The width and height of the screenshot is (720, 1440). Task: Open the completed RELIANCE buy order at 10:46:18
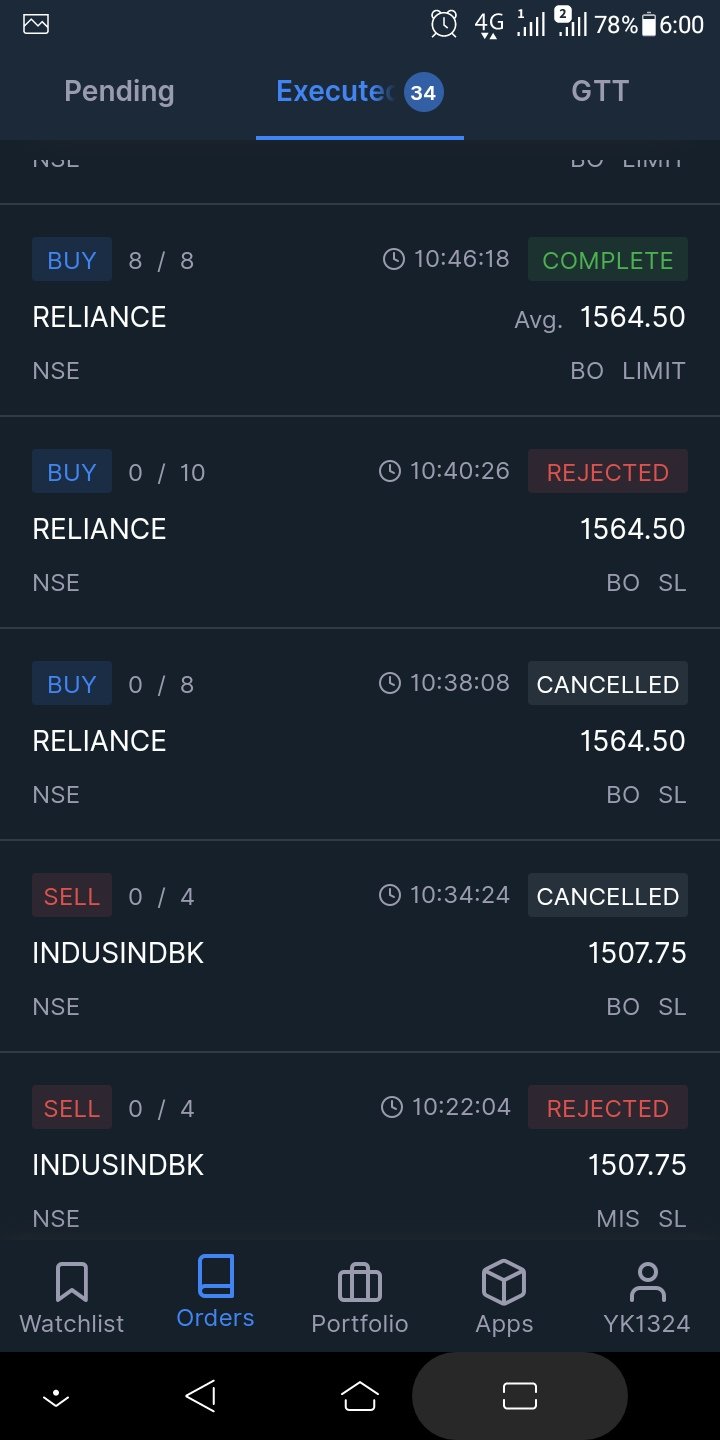(x=360, y=310)
